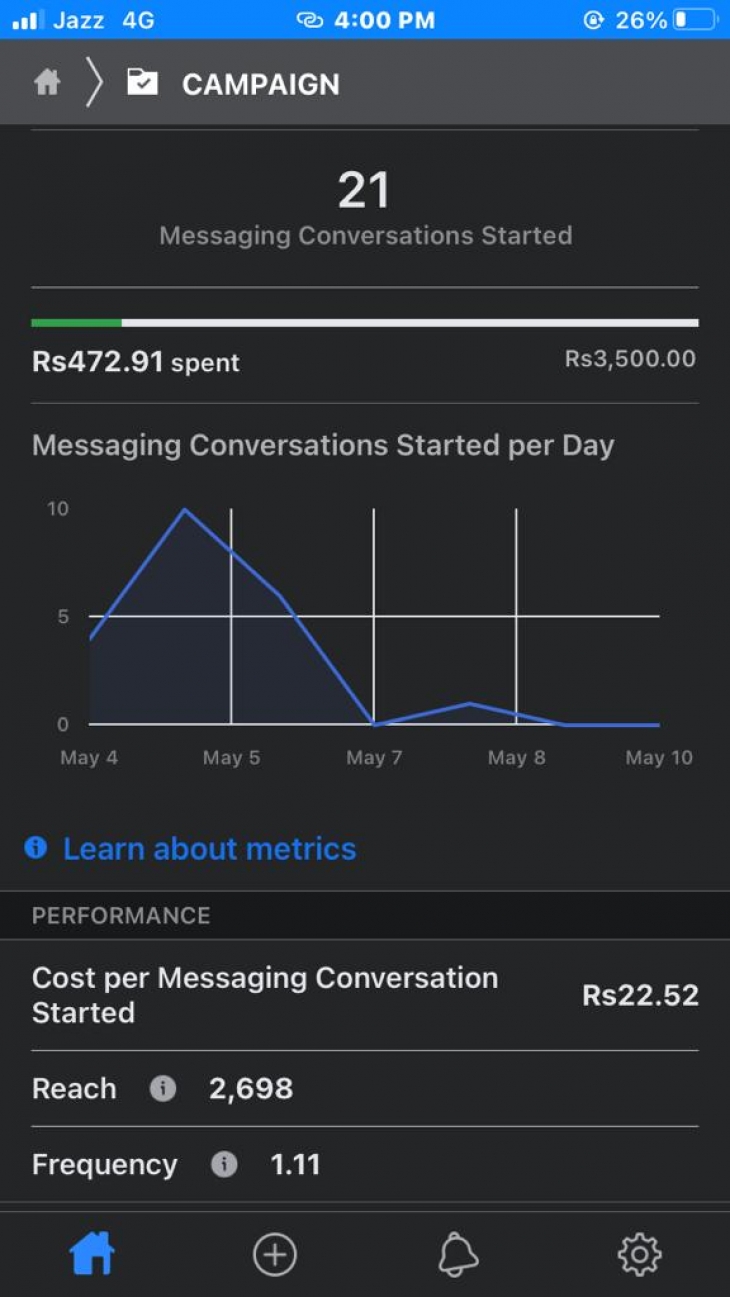
Task: Open the Campaign breadcrumb
Action: tap(233, 84)
